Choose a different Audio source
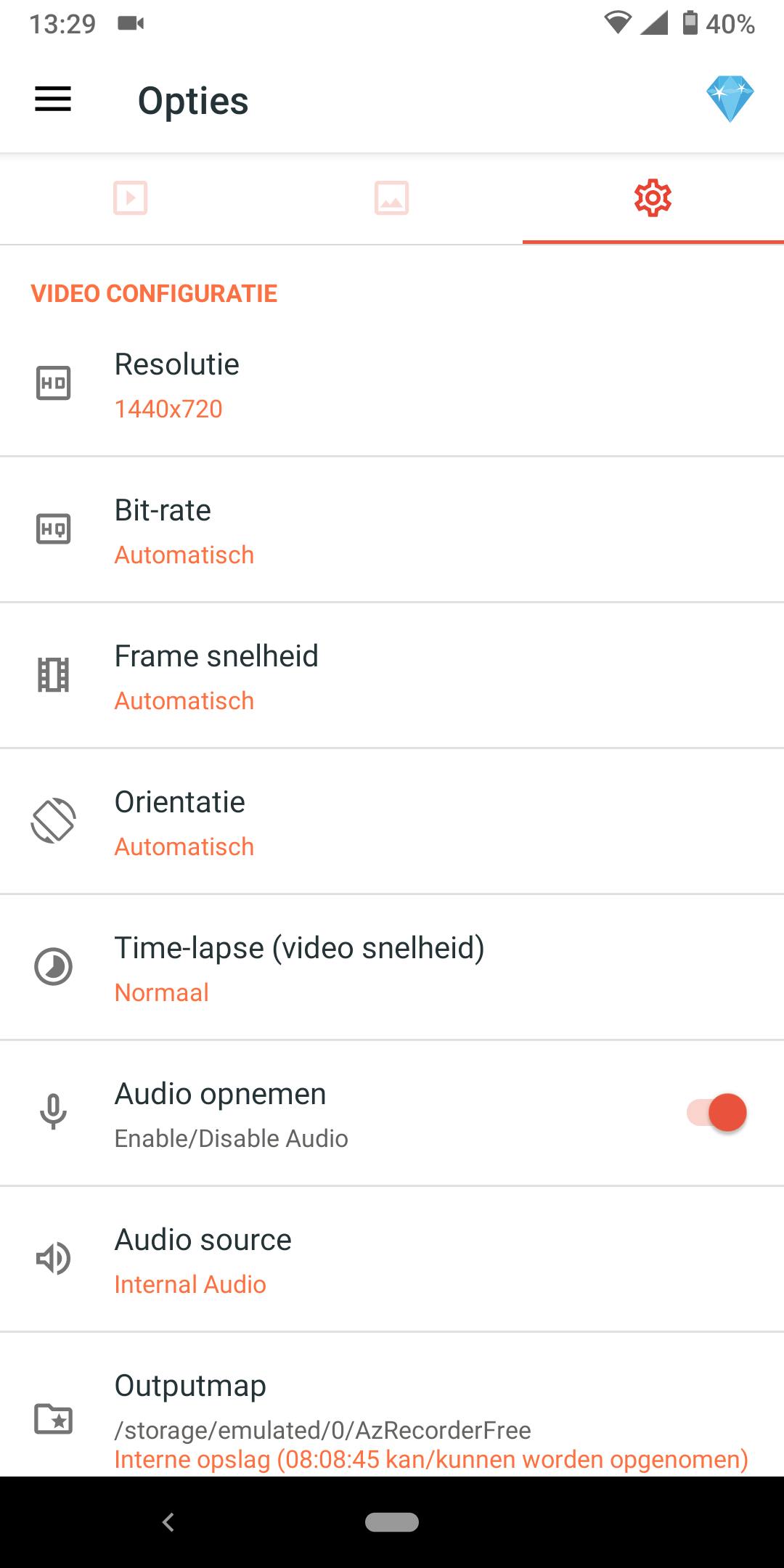The width and height of the screenshot is (784, 1568). (392, 1260)
